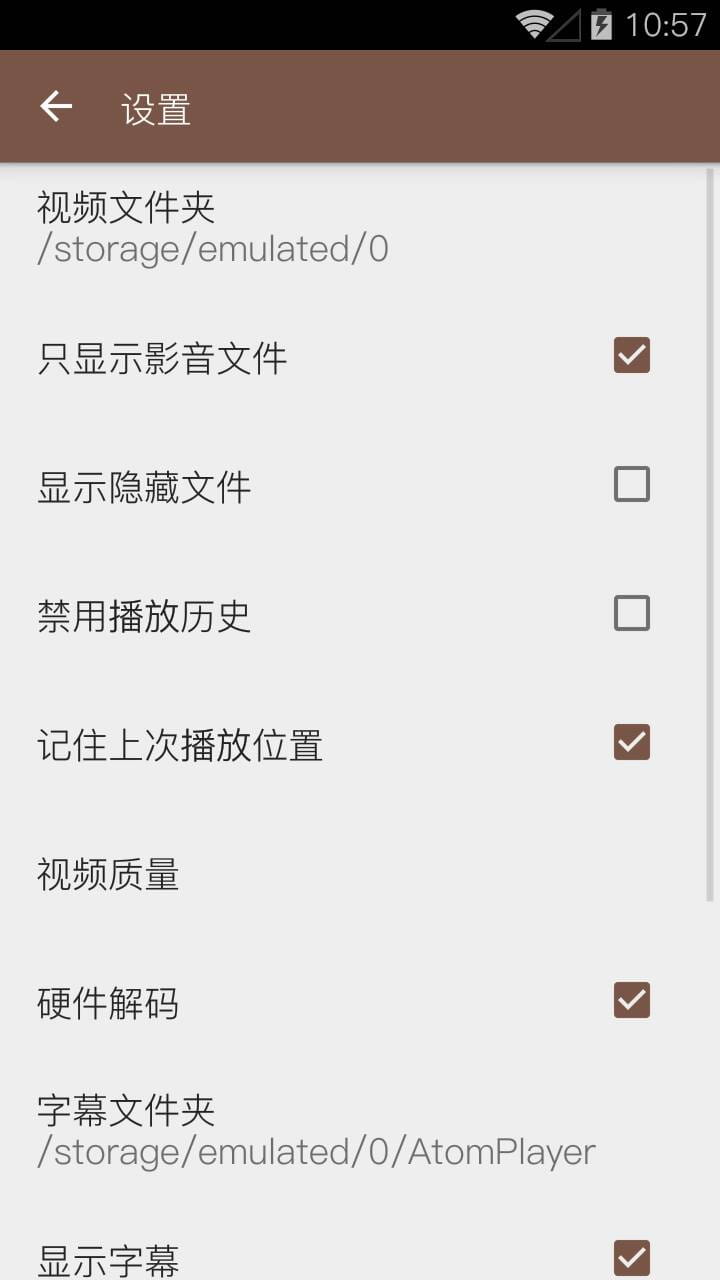Enable the 显示隐藏文件 checkbox
Image resolution: width=720 pixels, height=1280 pixels.
click(631, 484)
